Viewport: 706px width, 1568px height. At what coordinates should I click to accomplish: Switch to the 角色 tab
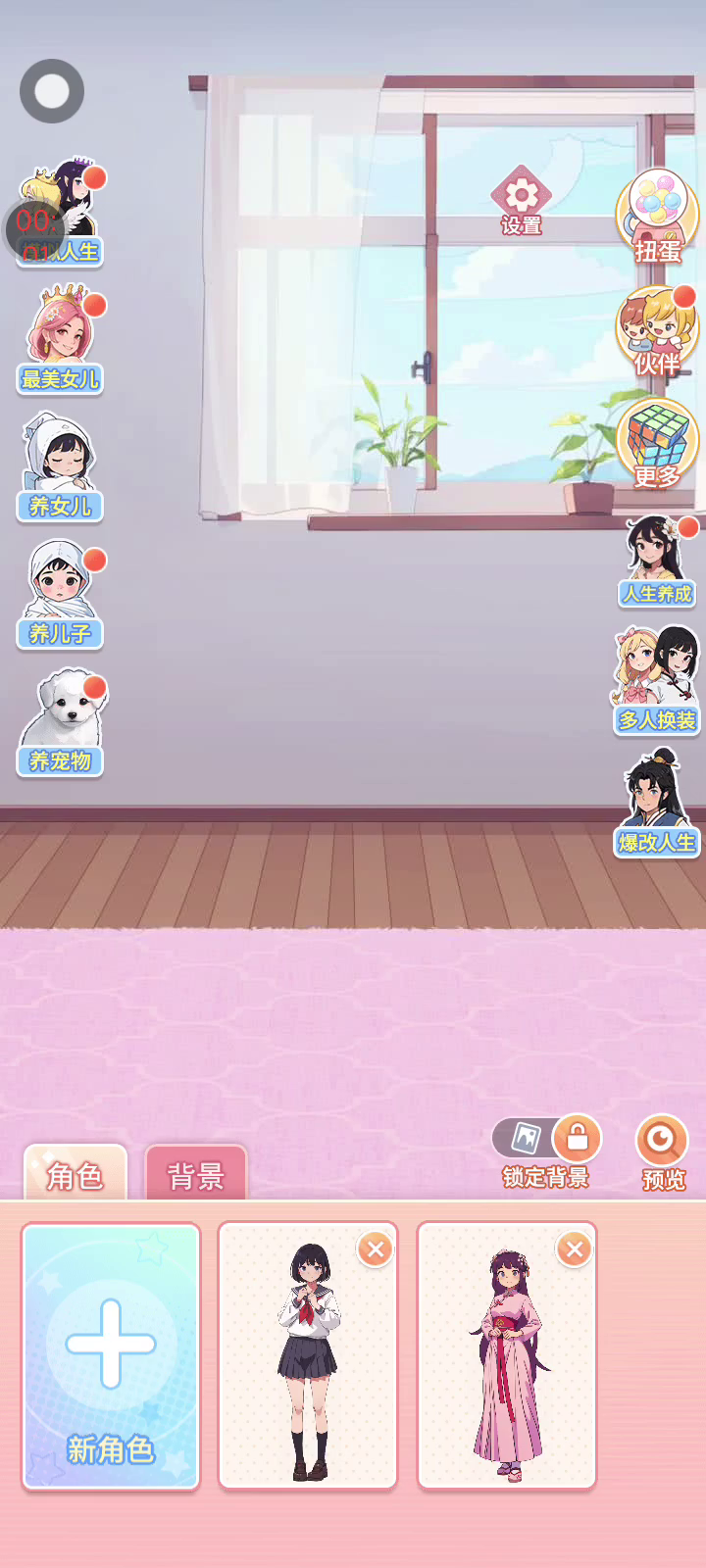(x=76, y=1173)
